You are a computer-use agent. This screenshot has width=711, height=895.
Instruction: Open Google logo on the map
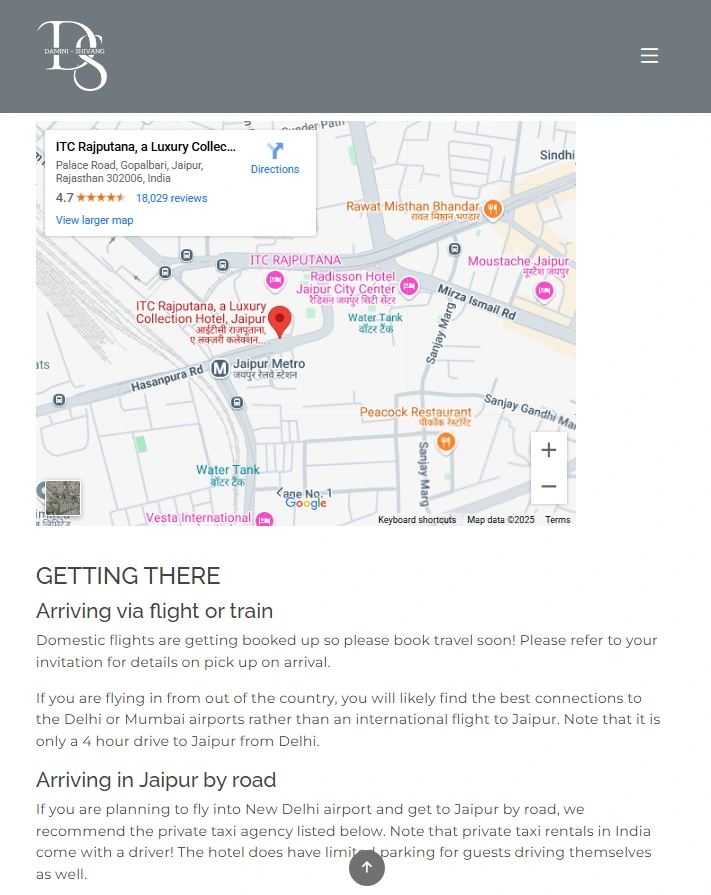click(306, 503)
